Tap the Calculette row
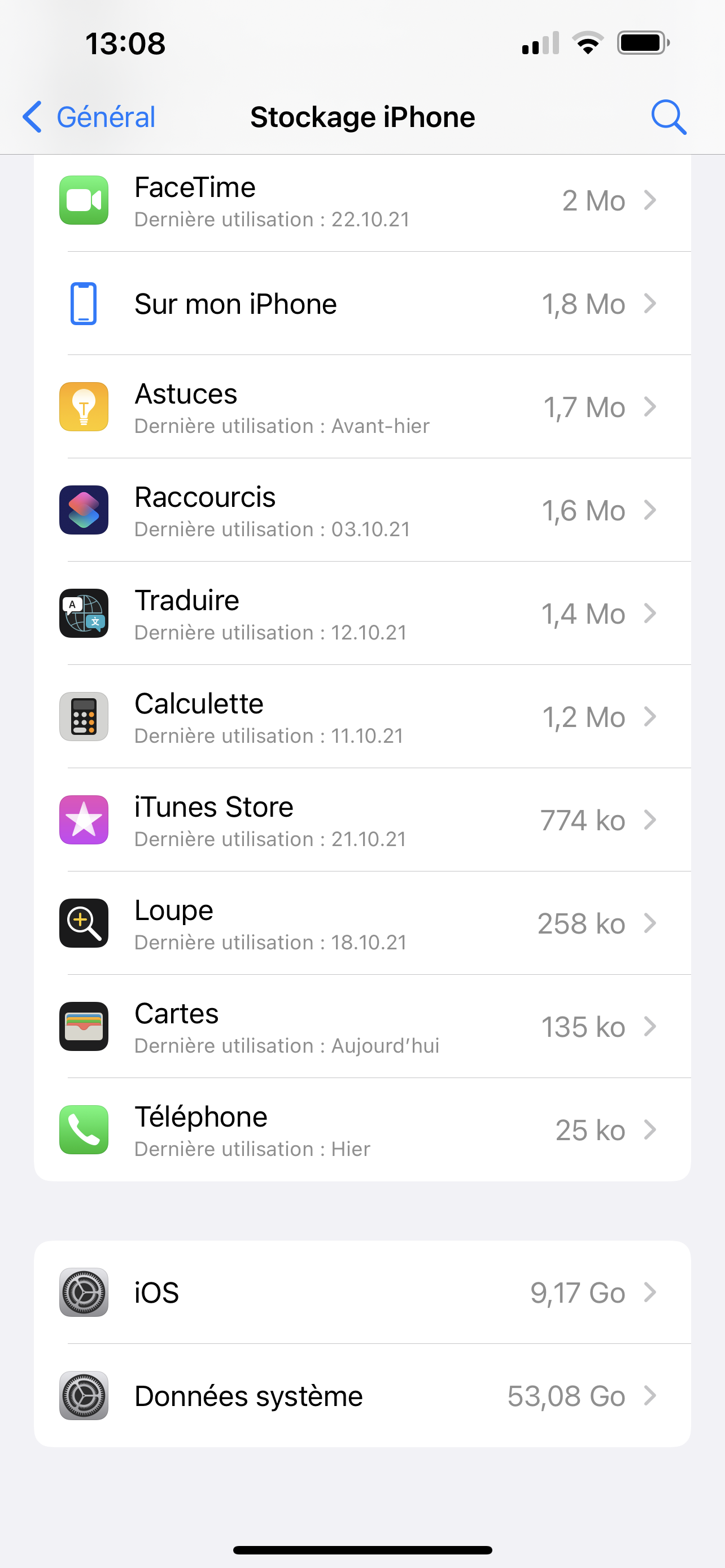 362,717
